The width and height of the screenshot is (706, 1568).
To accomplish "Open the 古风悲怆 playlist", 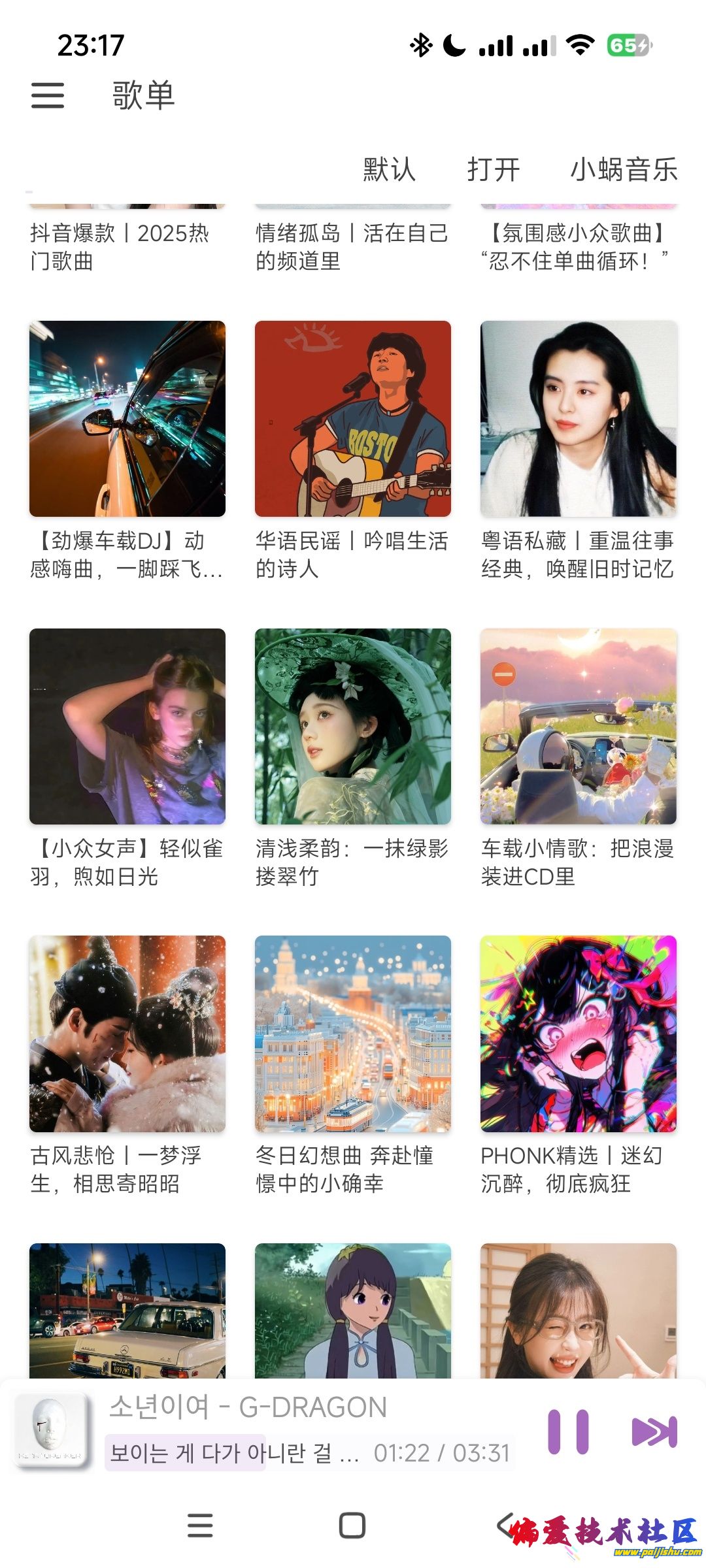I will 127,1034.
